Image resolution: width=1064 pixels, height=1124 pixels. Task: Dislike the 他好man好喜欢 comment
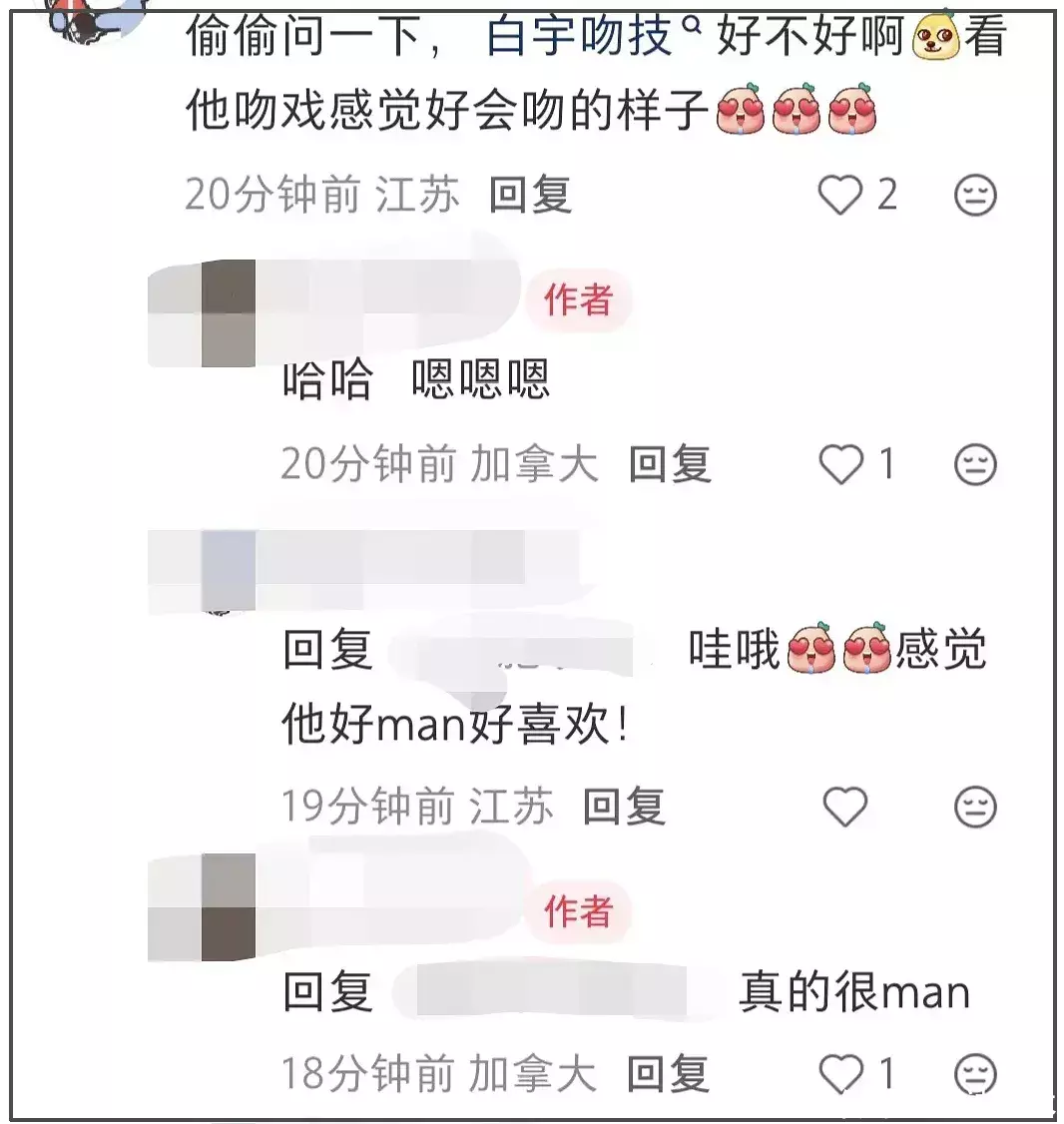tap(975, 807)
